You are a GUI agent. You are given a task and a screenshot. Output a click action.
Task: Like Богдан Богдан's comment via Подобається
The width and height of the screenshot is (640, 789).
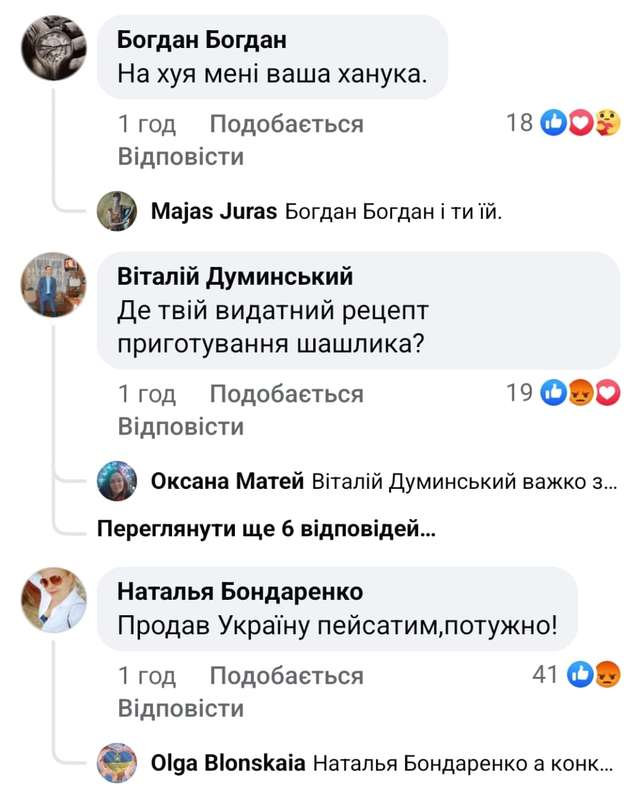click(x=286, y=124)
